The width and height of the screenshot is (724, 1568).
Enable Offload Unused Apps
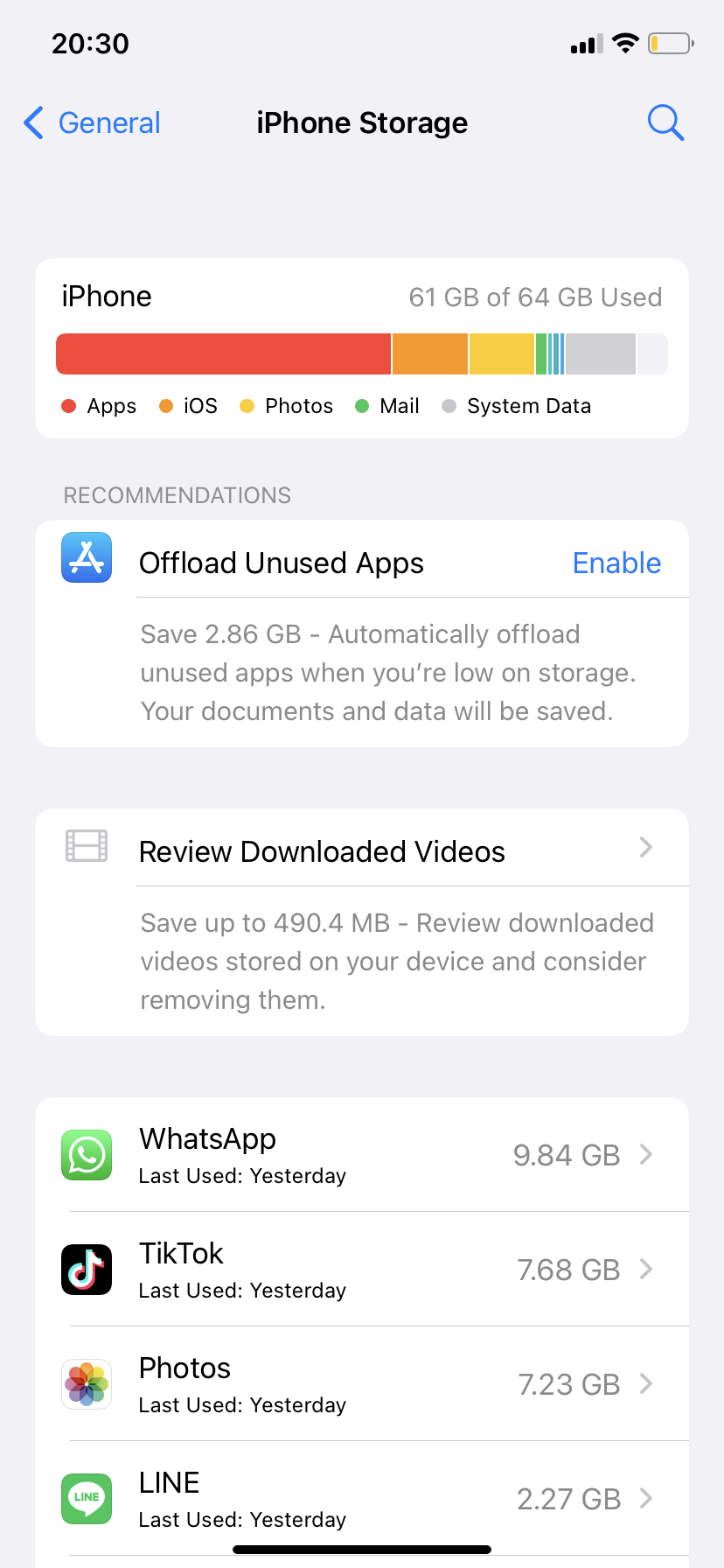[x=616, y=563]
